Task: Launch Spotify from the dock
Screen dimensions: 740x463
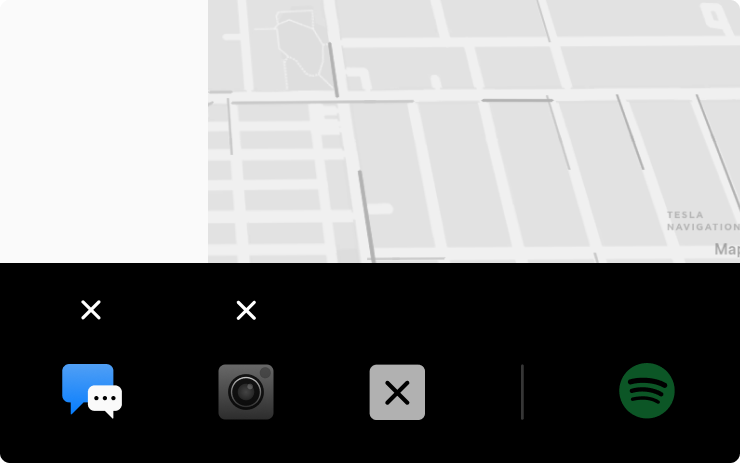Action: tap(647, 391)
